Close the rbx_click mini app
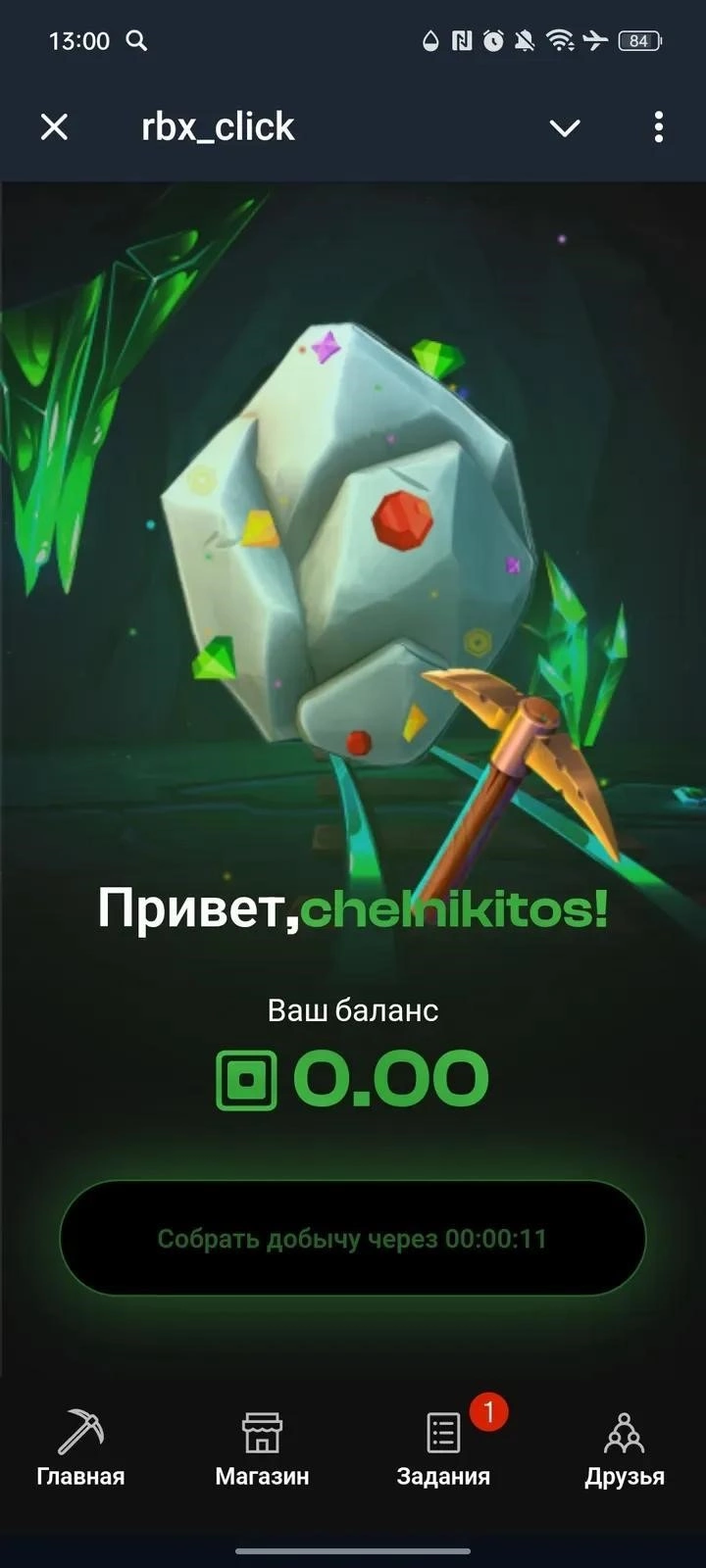Screen dimensions: 706x1568 (x=55, y=126)
